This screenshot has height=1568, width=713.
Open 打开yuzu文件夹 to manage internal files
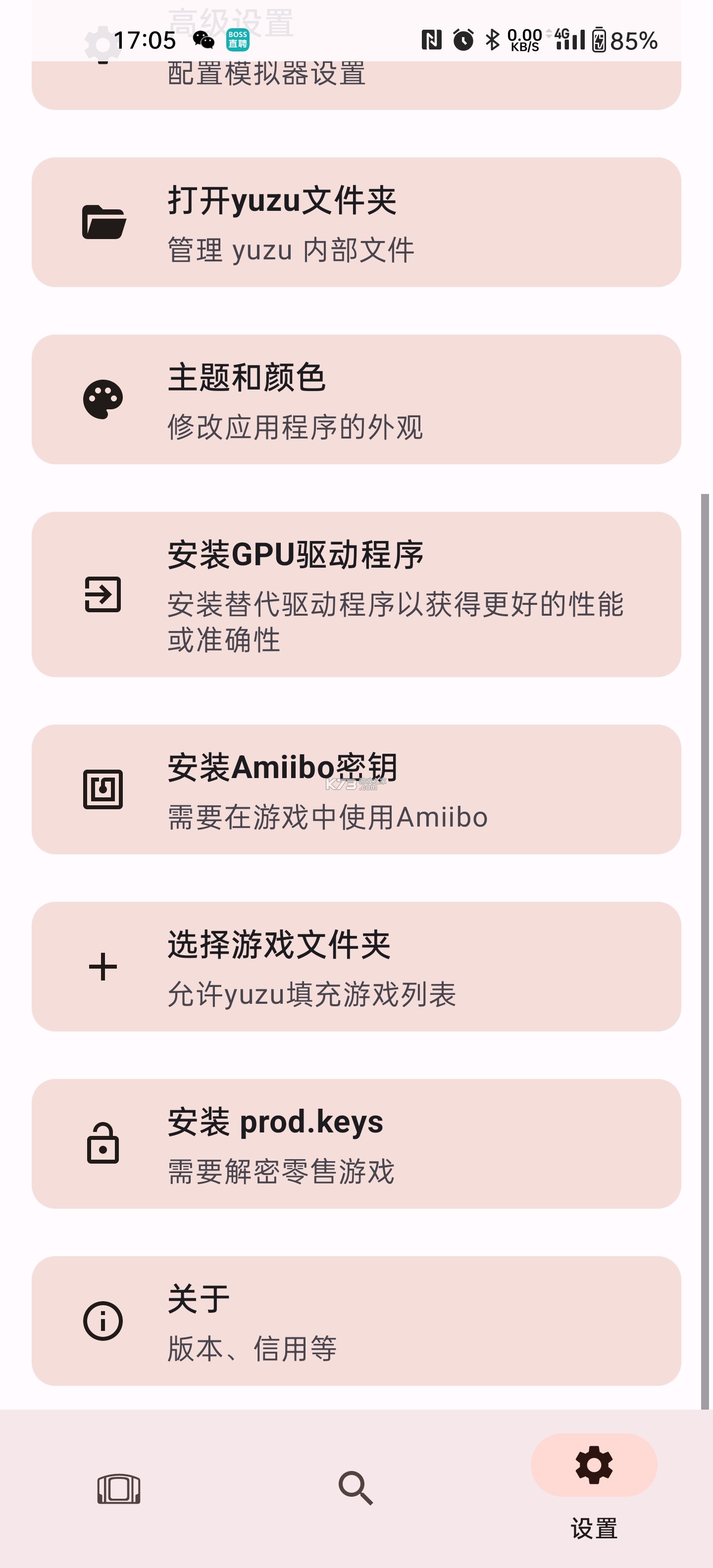(x=356, y=223)
